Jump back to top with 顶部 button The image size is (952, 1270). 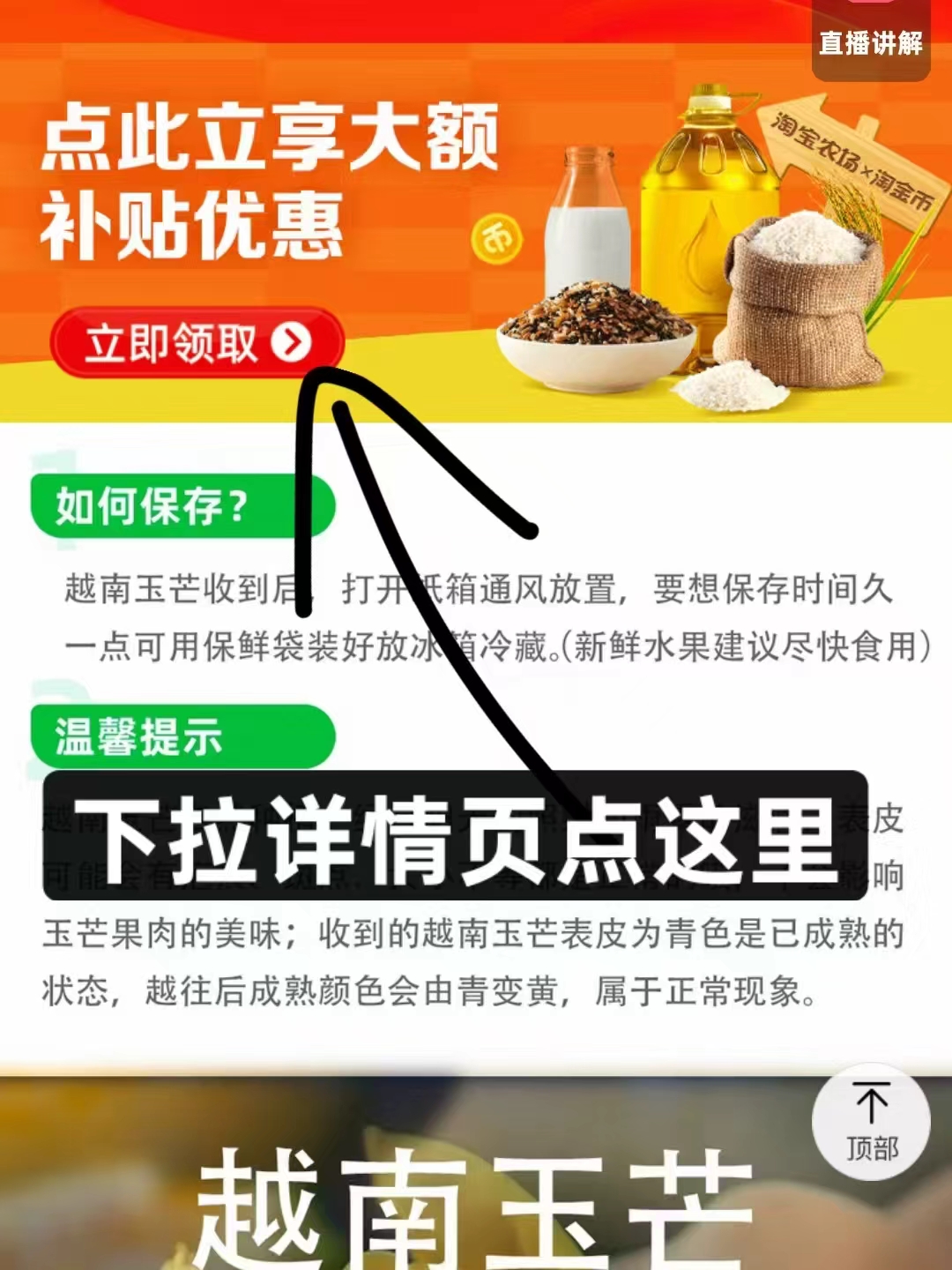pos(871,1122)
